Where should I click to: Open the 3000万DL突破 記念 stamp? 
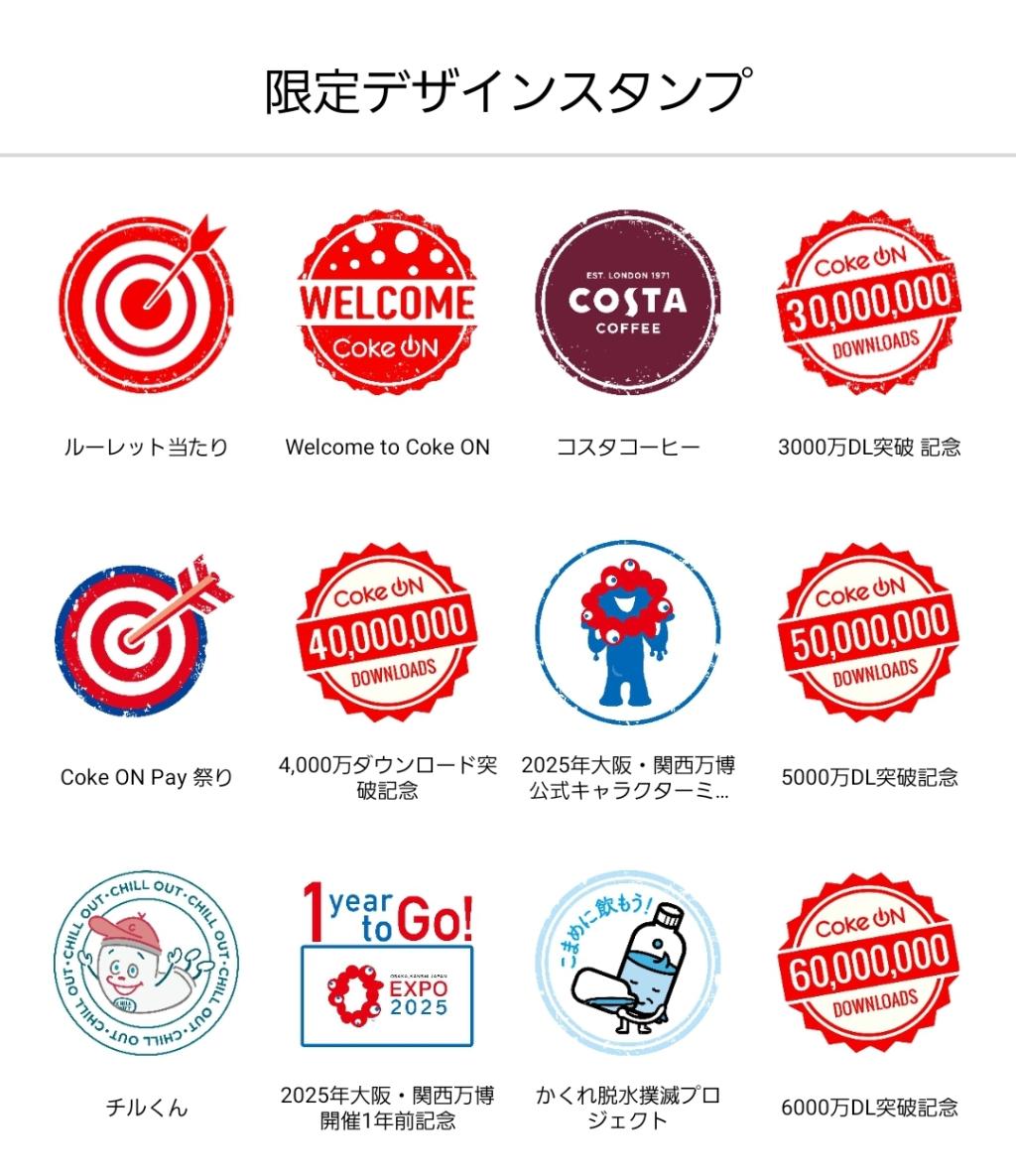[869, 304]
